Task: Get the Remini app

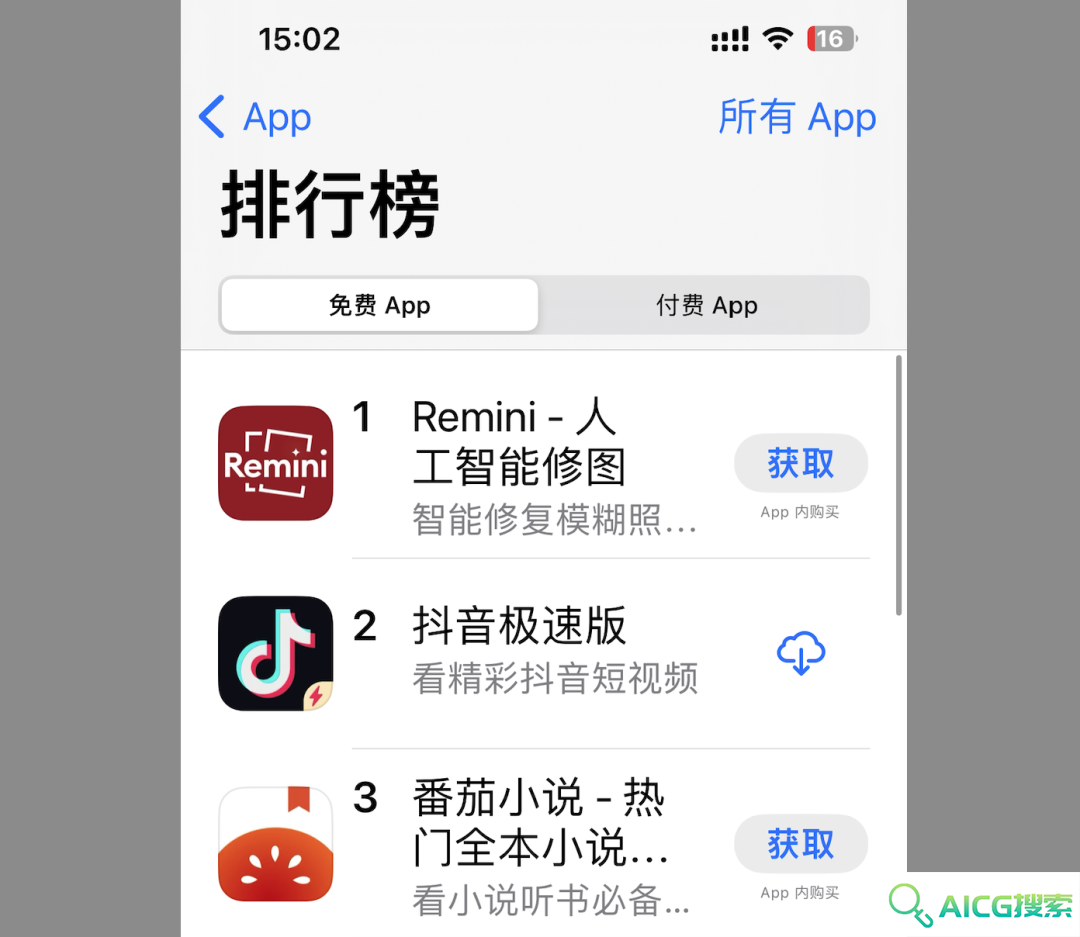Action: pos(800,463)
